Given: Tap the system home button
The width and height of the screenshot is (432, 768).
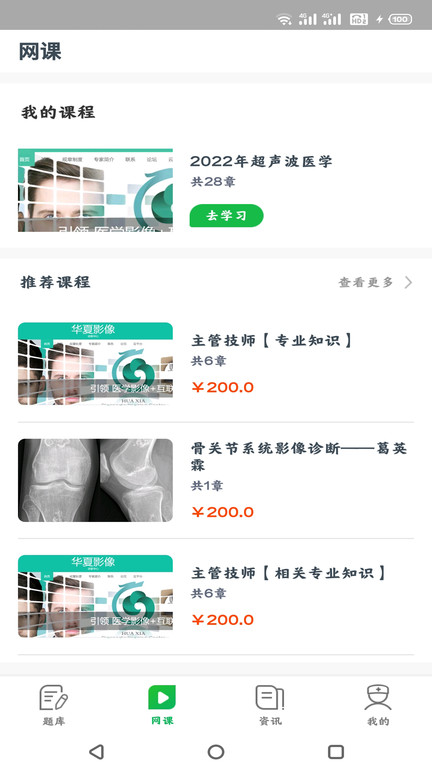Looking at the screenshot, I should 216,751.
